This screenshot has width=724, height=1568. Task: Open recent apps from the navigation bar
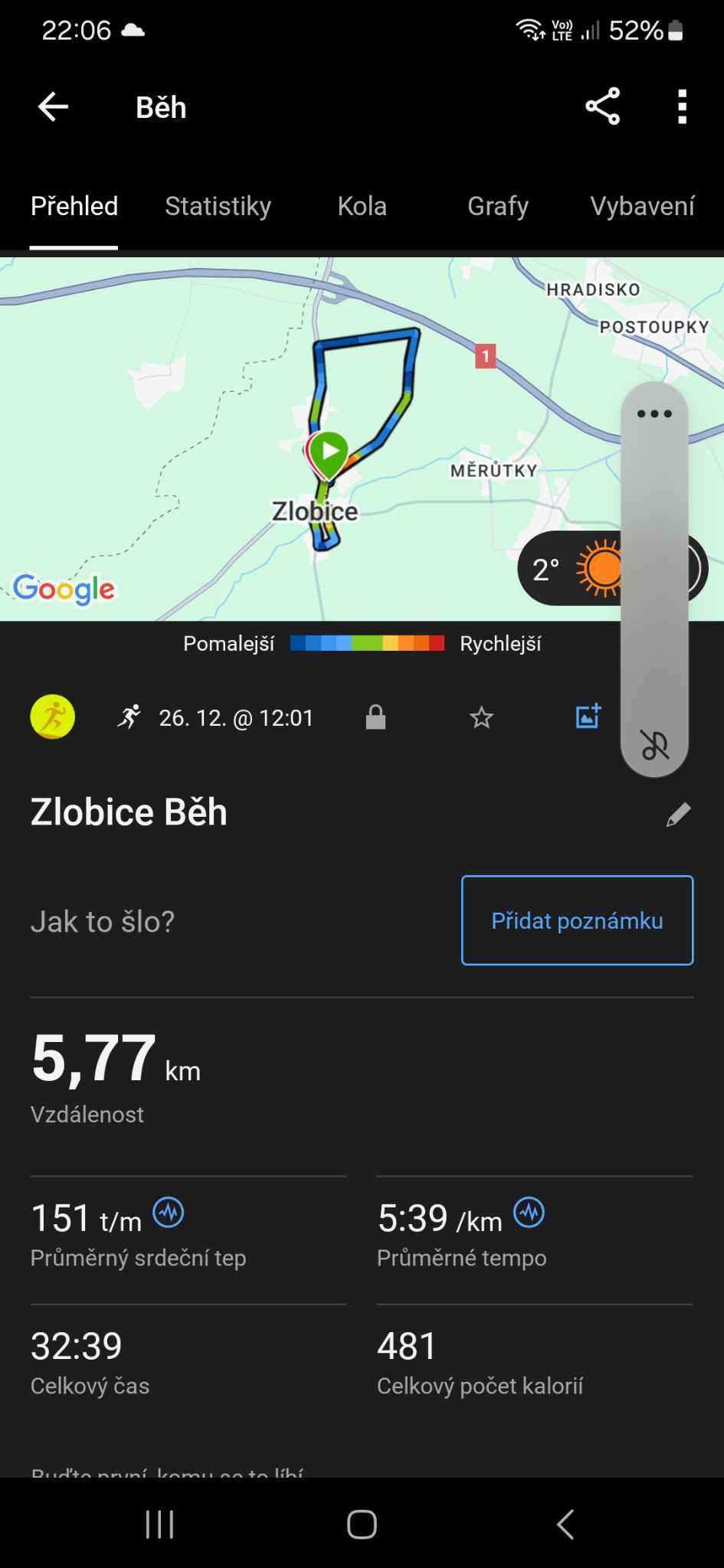[x=159, y=1524]
